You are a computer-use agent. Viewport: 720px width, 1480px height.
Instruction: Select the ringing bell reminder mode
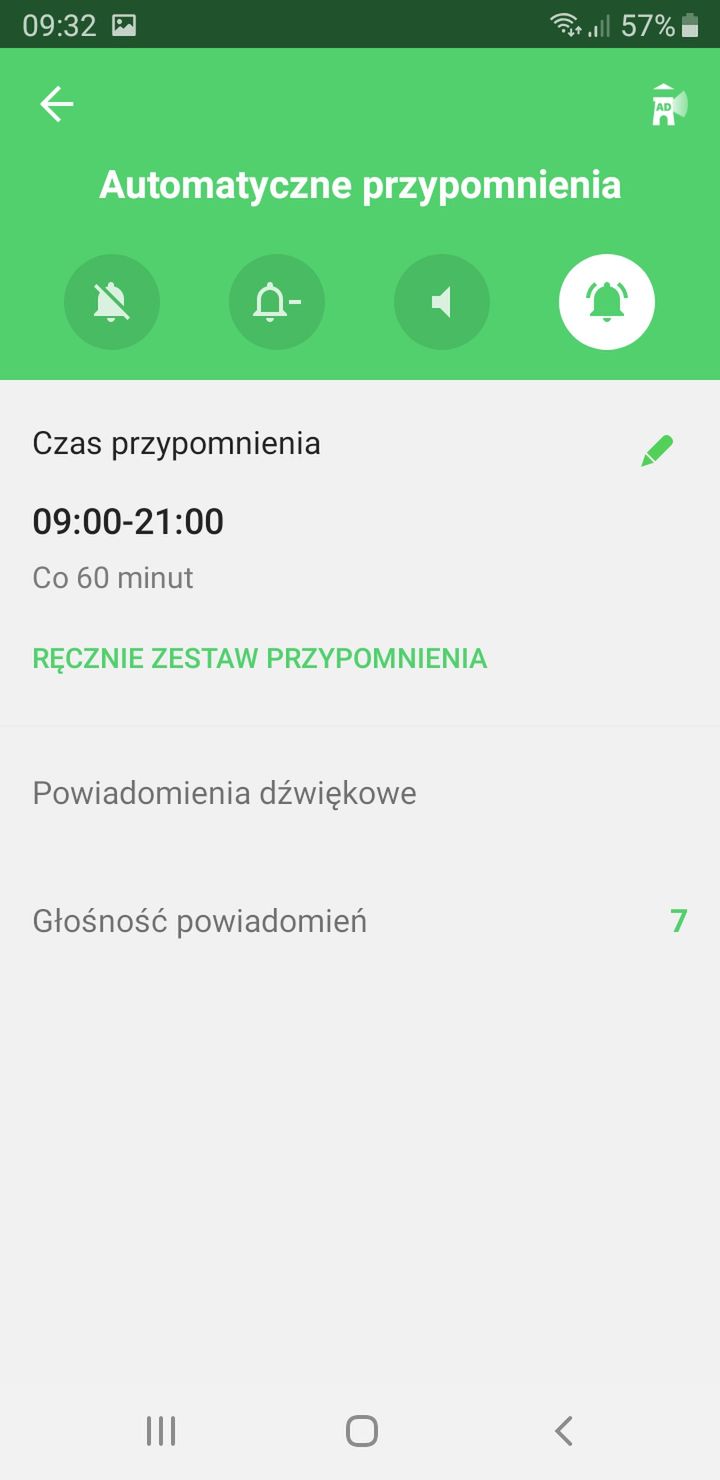(607, 302)
